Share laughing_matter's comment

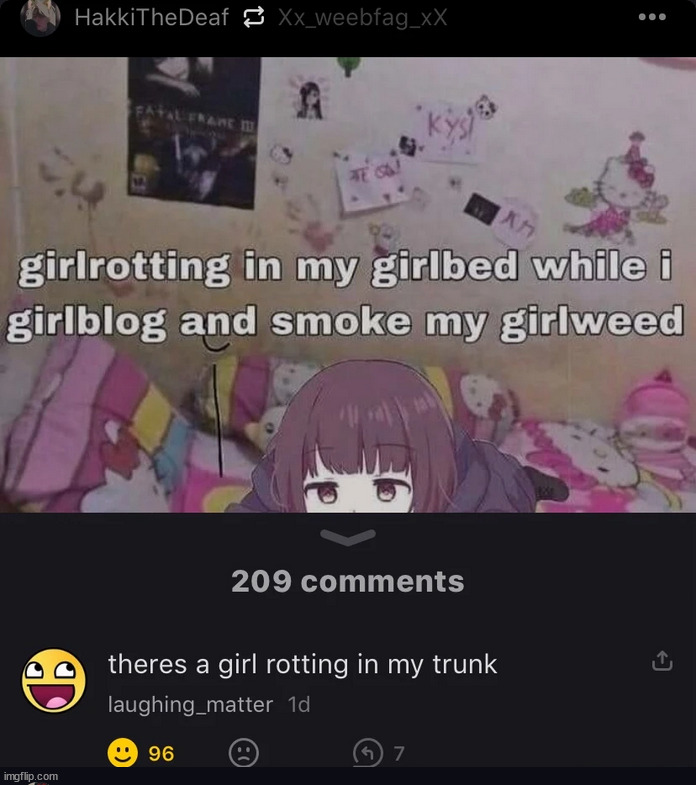[x=661, y=661]
